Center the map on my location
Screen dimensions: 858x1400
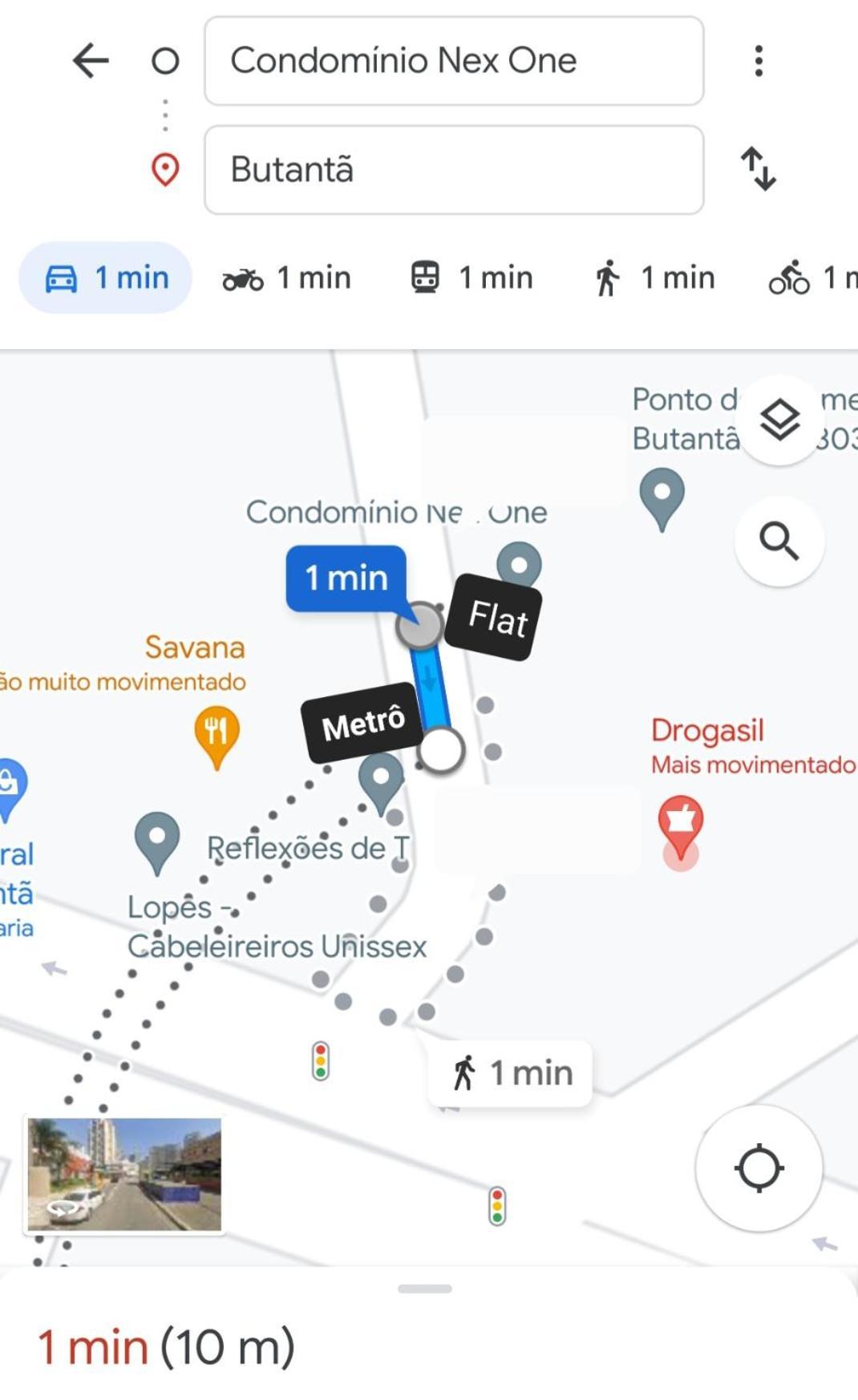759,1168
